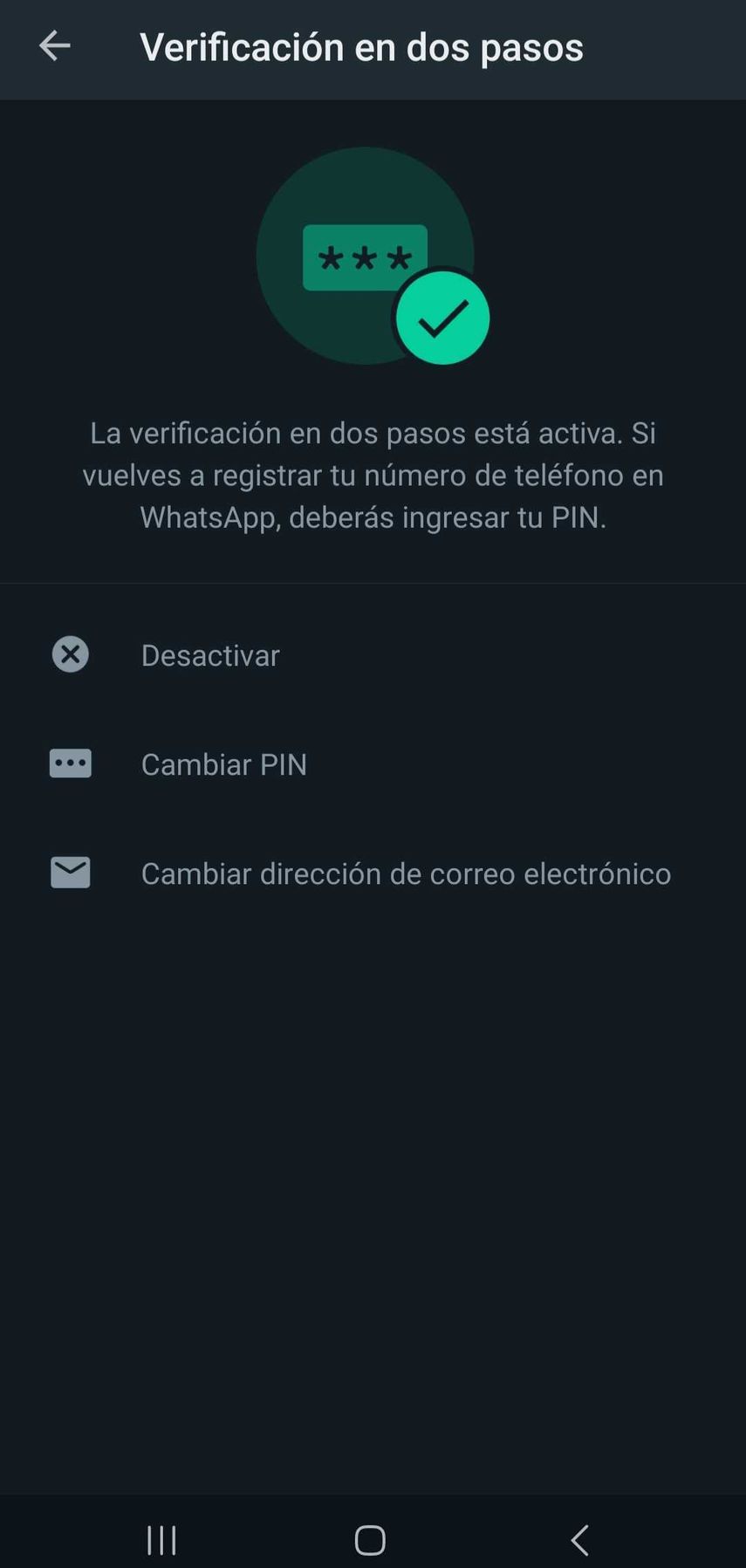Image resolution: width=746 pixels, height=1568 pixels.
Task: Tap the Cambiar PIN text label
Action: [x=223, y=763]
